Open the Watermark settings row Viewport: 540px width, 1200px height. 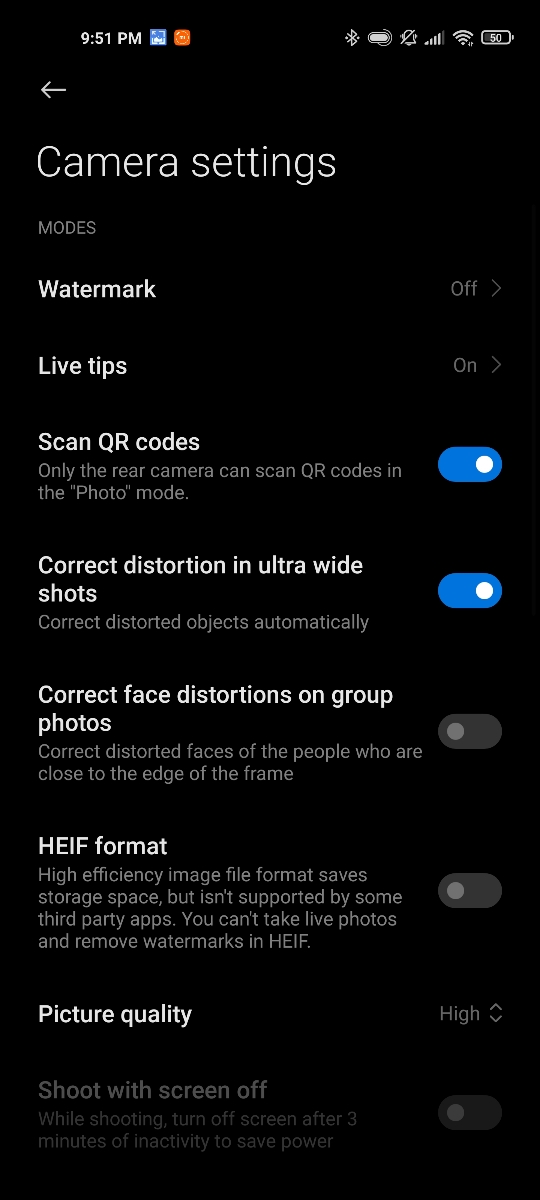[x=270, y=289]
